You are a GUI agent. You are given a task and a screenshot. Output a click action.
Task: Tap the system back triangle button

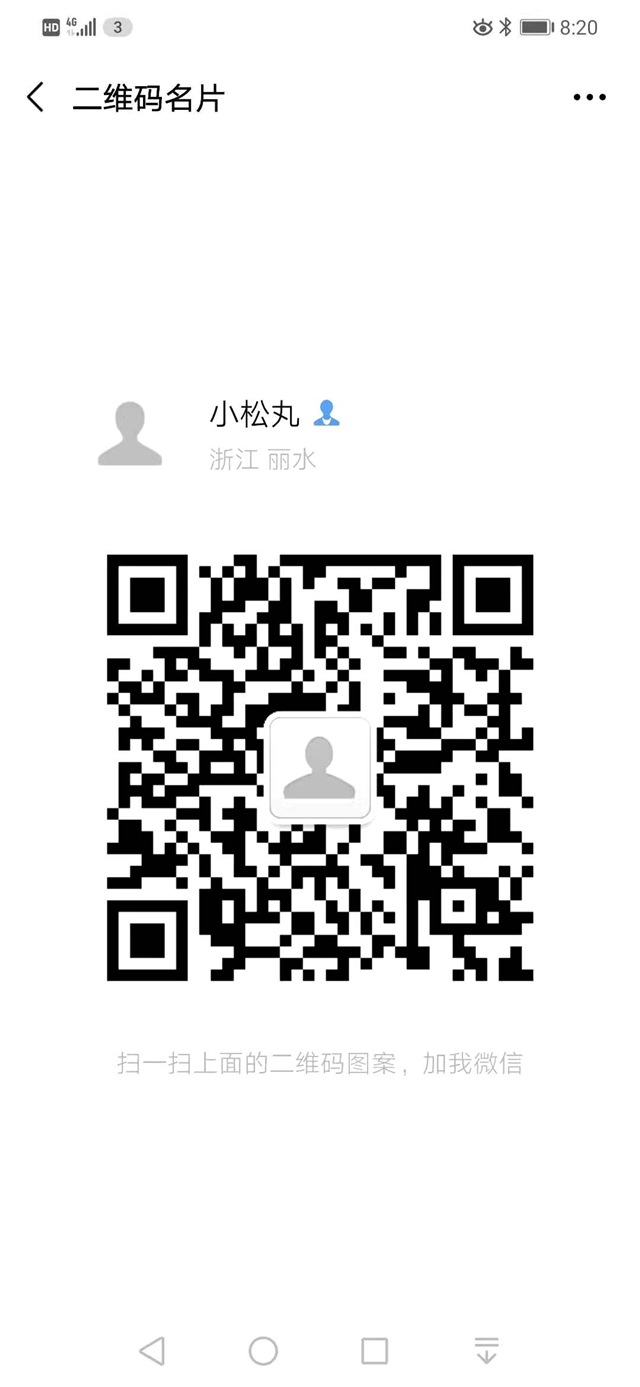point(152,1351)
